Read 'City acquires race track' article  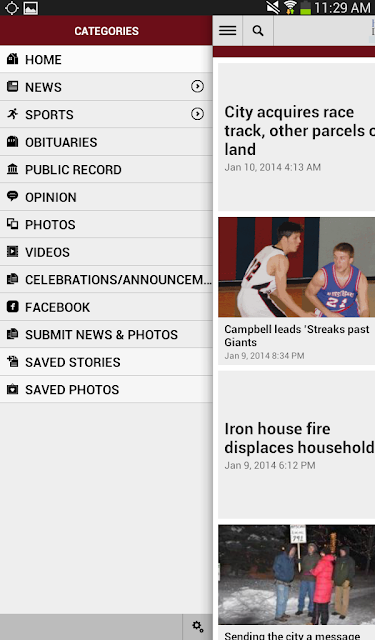[297, 137]
